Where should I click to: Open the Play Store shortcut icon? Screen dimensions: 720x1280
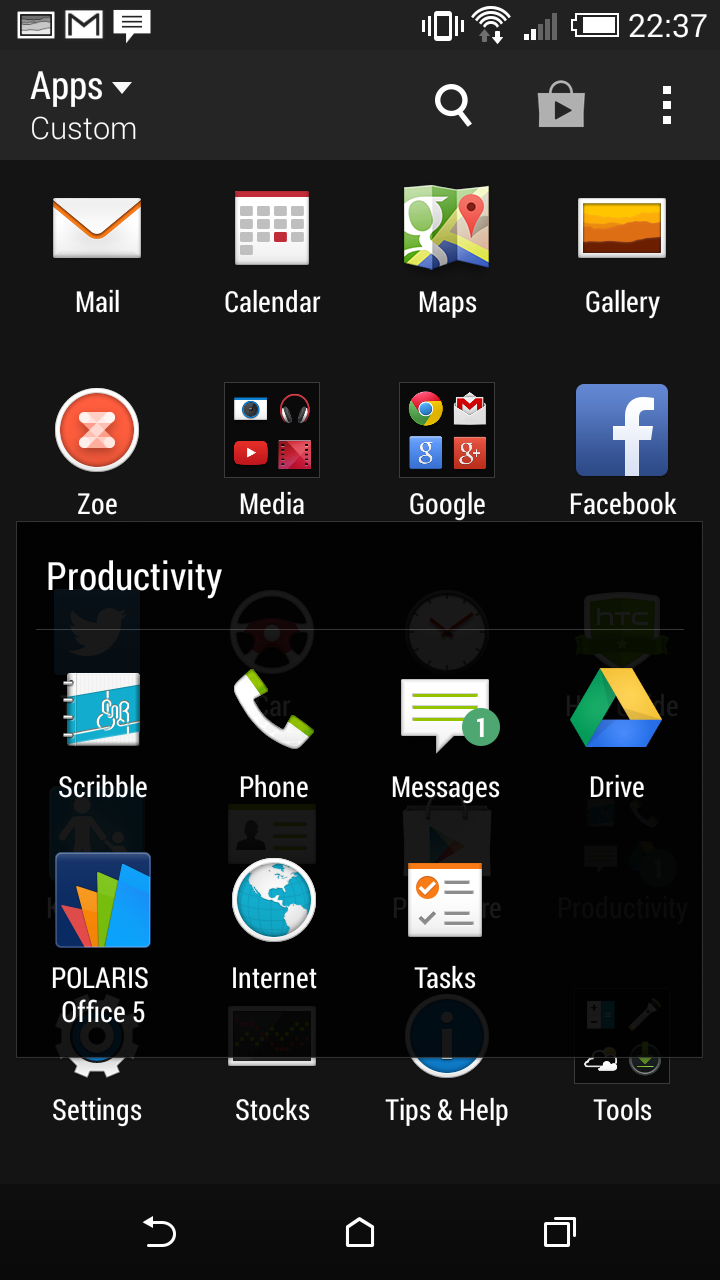561,104
